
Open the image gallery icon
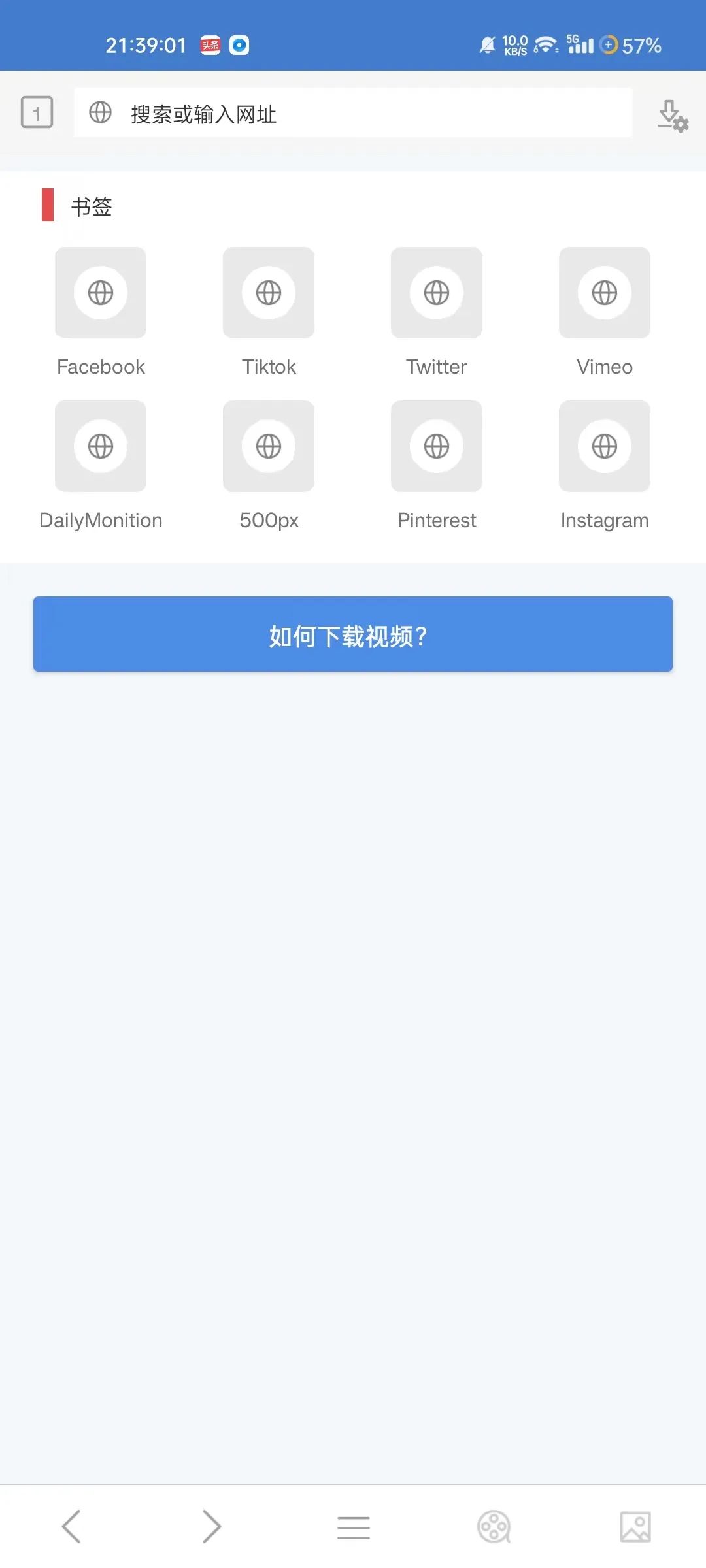(635, 1527)
